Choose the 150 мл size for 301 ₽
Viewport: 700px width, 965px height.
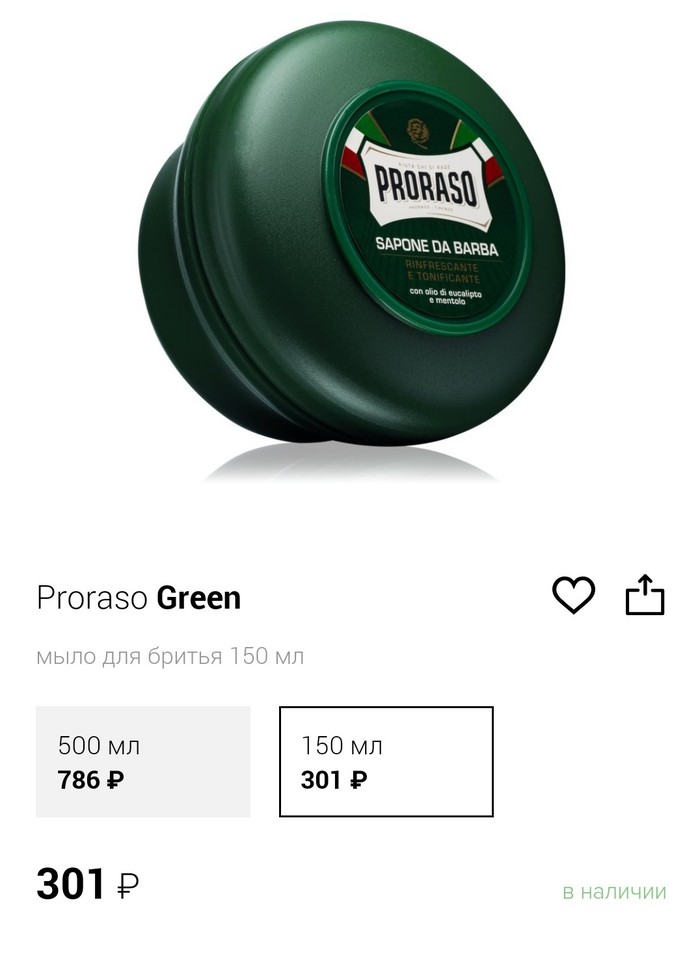[x=386, y=762]
